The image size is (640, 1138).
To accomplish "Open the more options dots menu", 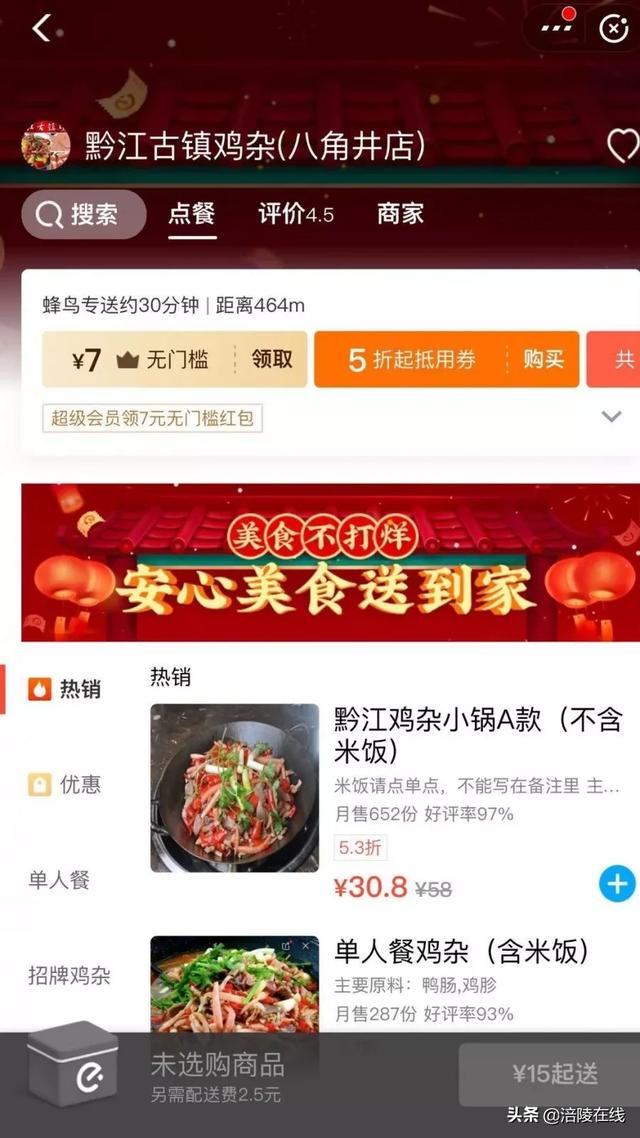I will tap(557, 28).
